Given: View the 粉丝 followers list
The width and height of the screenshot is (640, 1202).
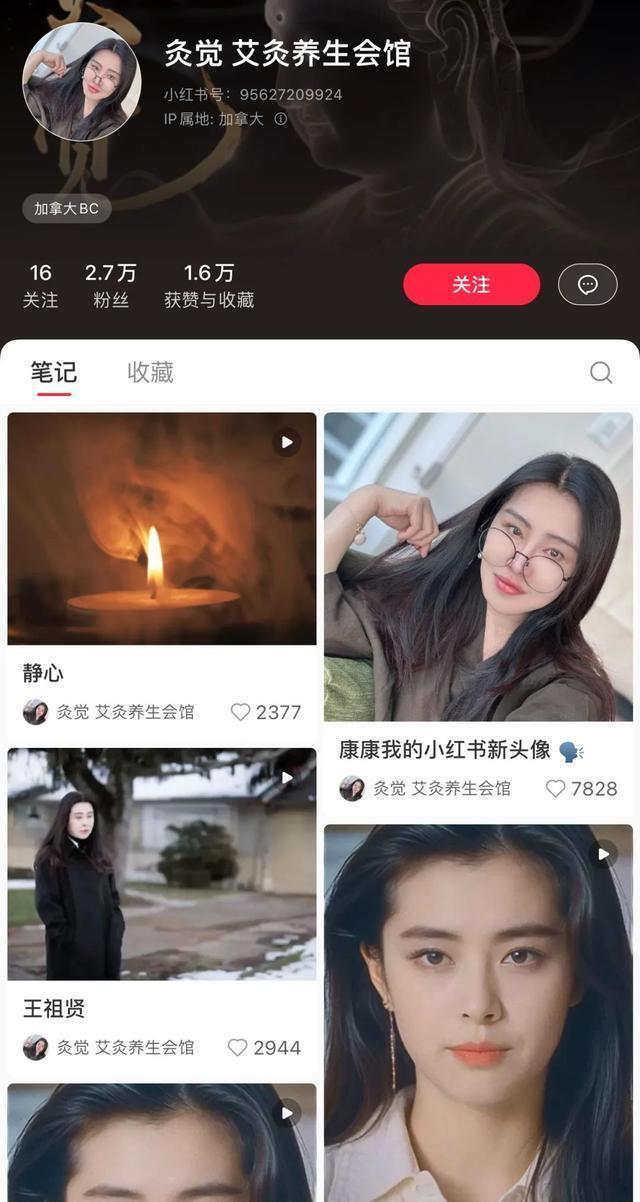Looking at the screenshot, I should point(110,285).
